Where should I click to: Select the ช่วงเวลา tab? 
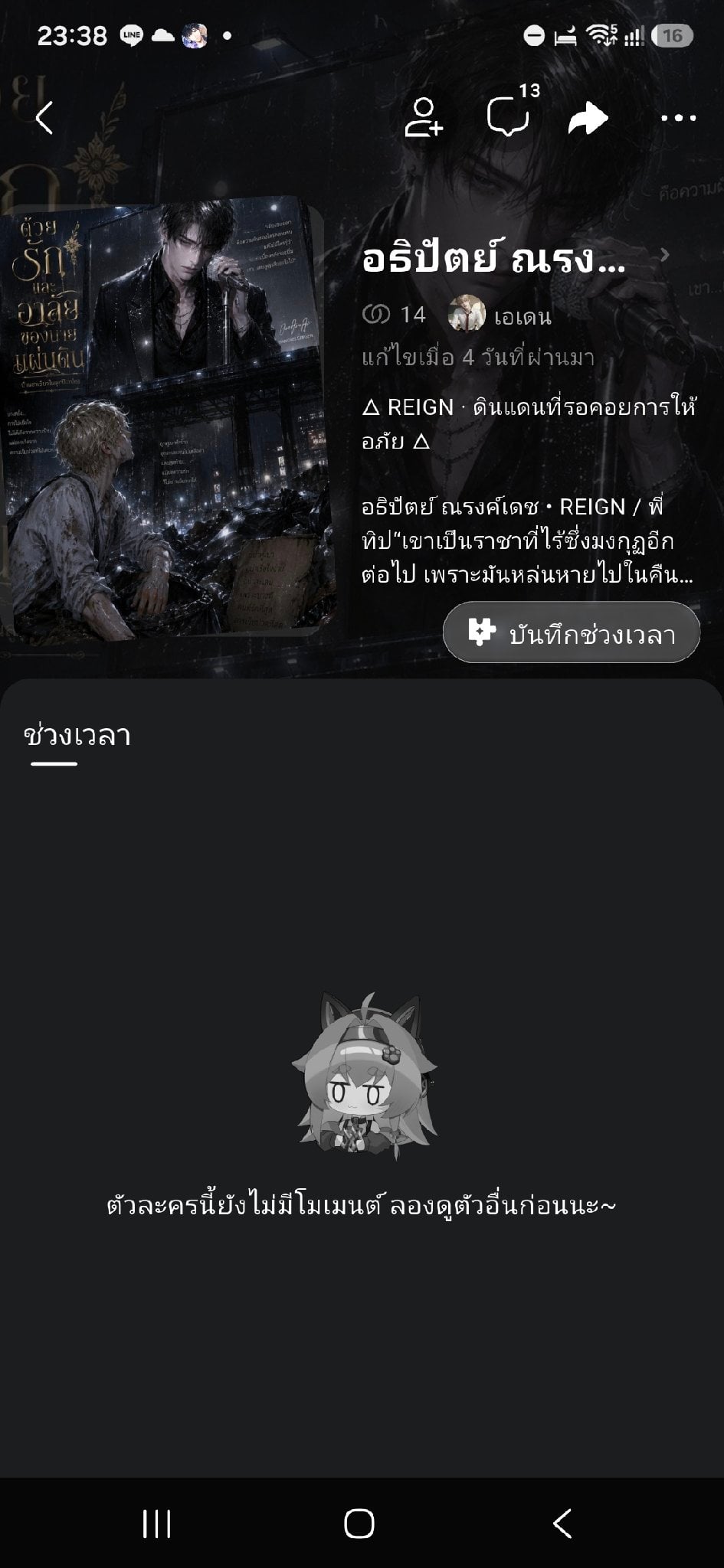click(x=77, y=736)
